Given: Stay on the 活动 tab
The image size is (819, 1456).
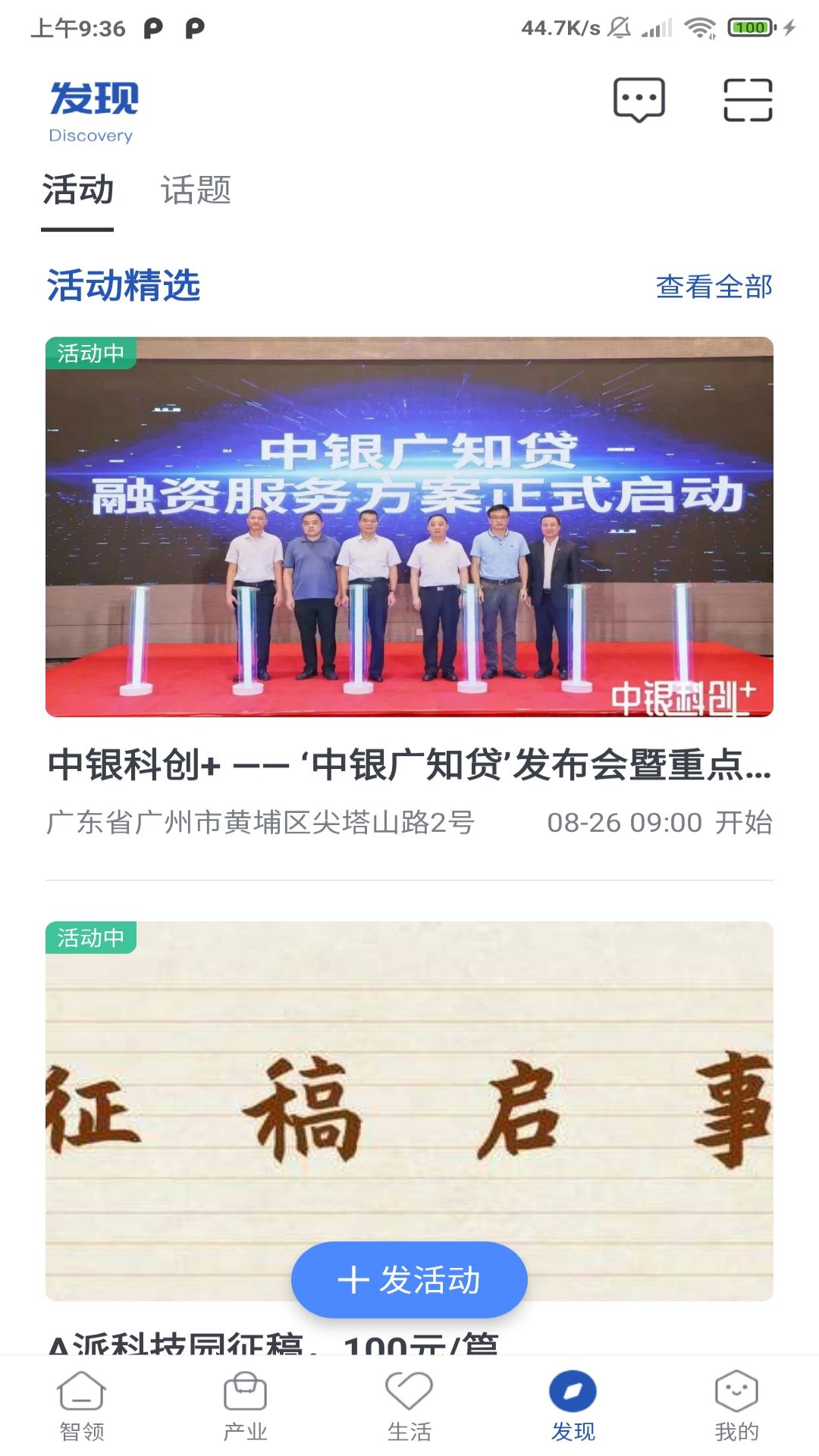Looking at the screenshot, I should click(x=78, y=191).
